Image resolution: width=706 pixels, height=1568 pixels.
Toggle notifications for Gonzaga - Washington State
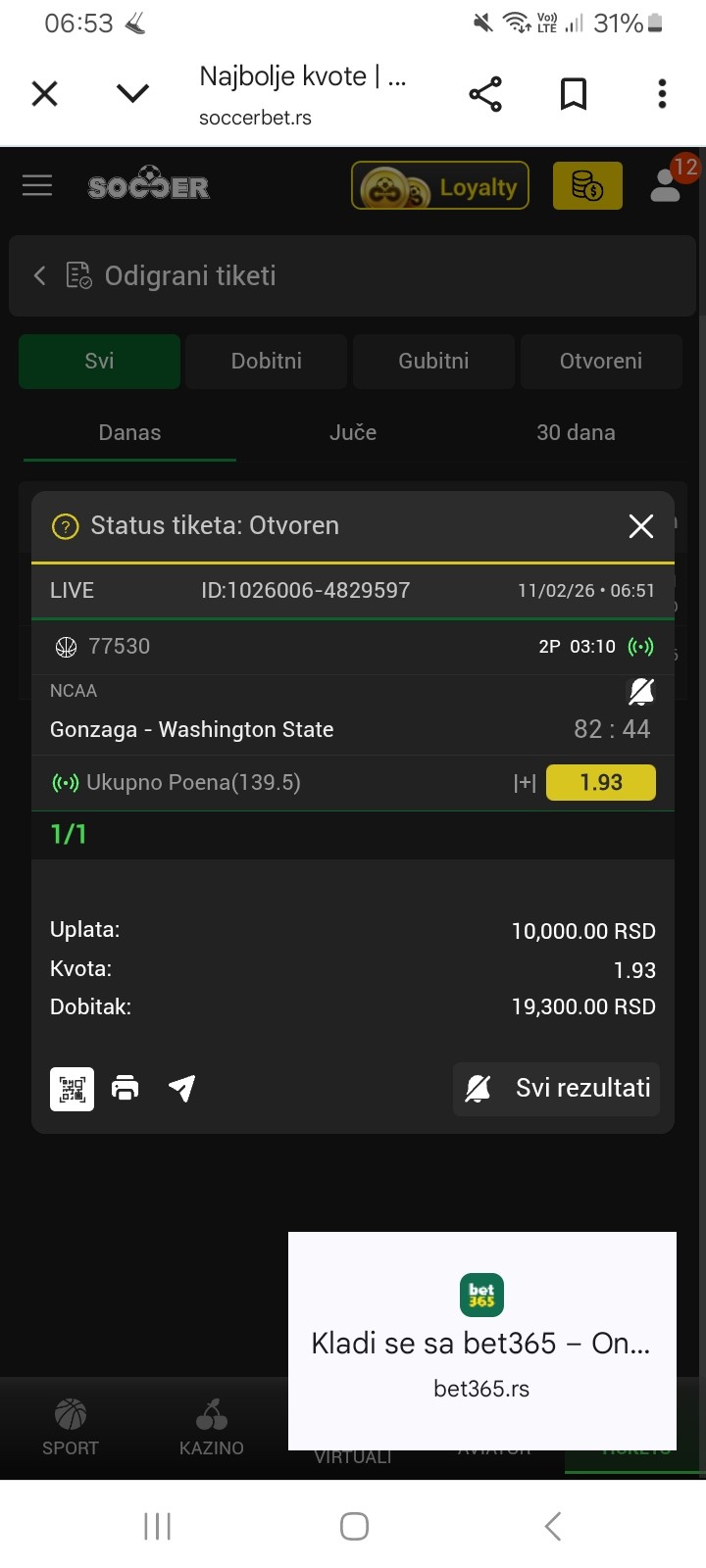click(641, 692)
